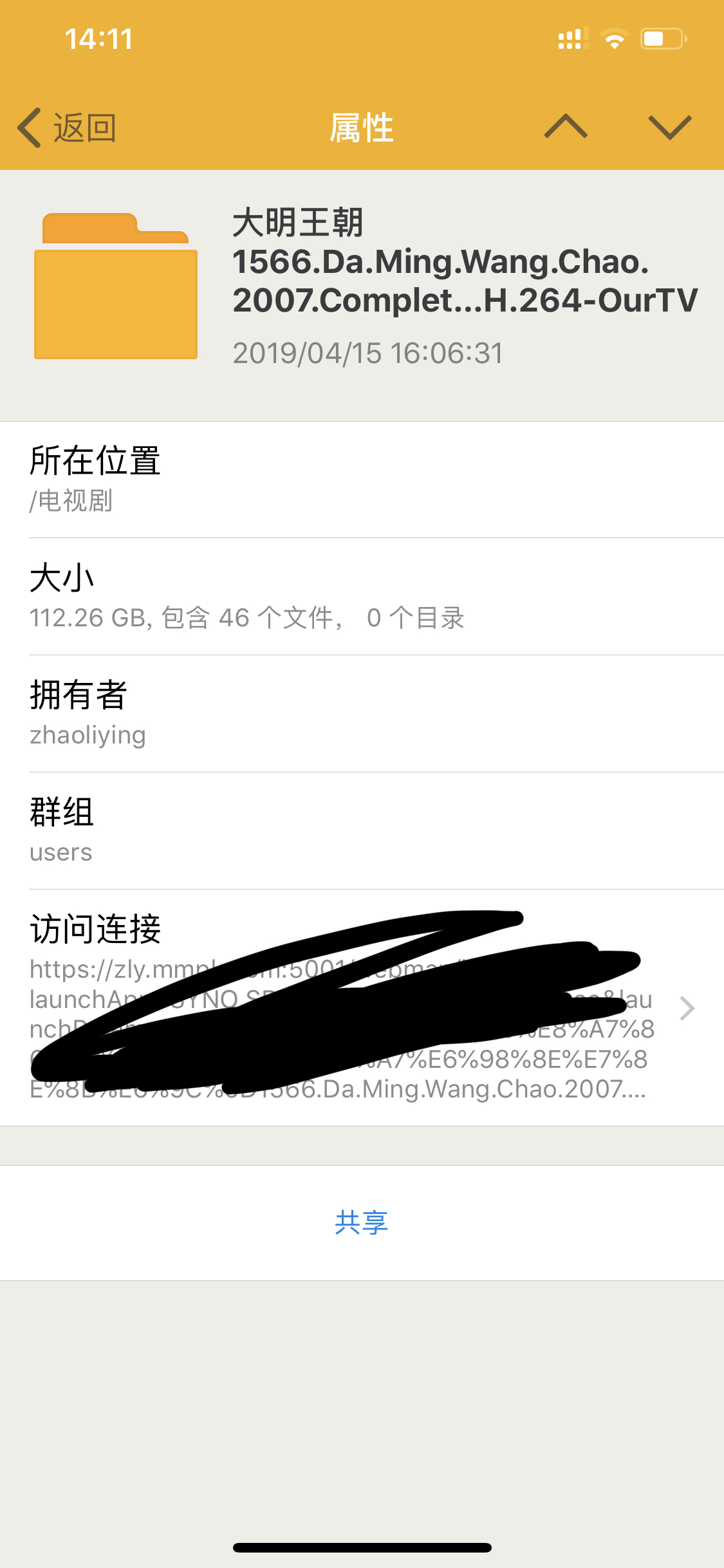Select the previous item using up chevron
This screenshot has width=724, height=1568.
tap(566, 127)
